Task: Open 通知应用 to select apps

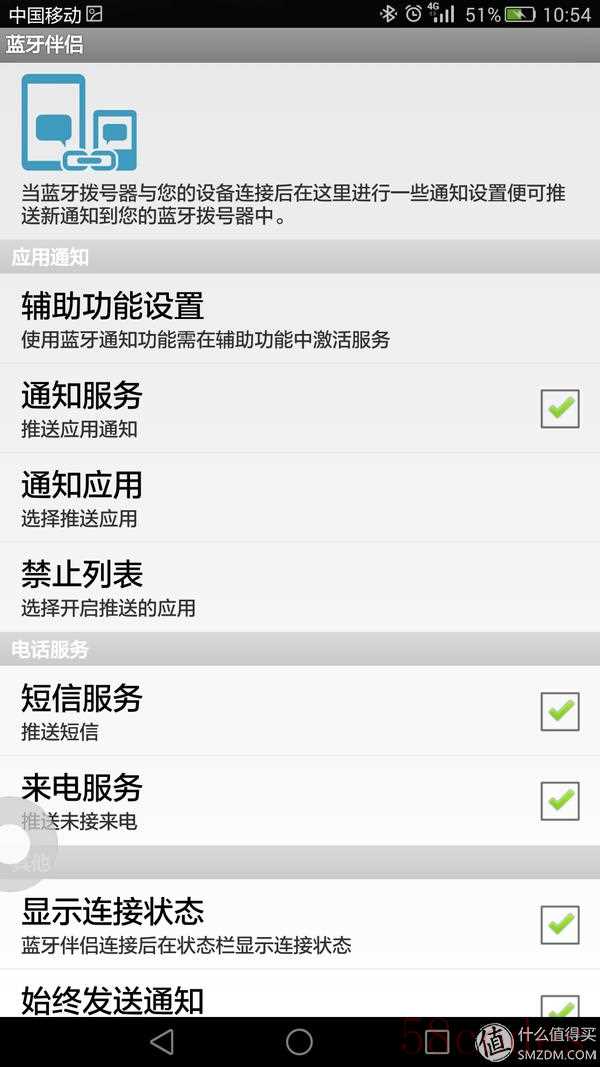Action: (300, 497)
